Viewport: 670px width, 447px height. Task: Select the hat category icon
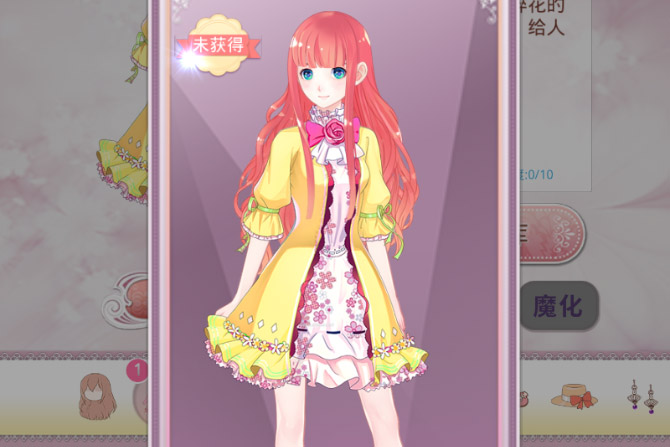[x=573, y=394]
